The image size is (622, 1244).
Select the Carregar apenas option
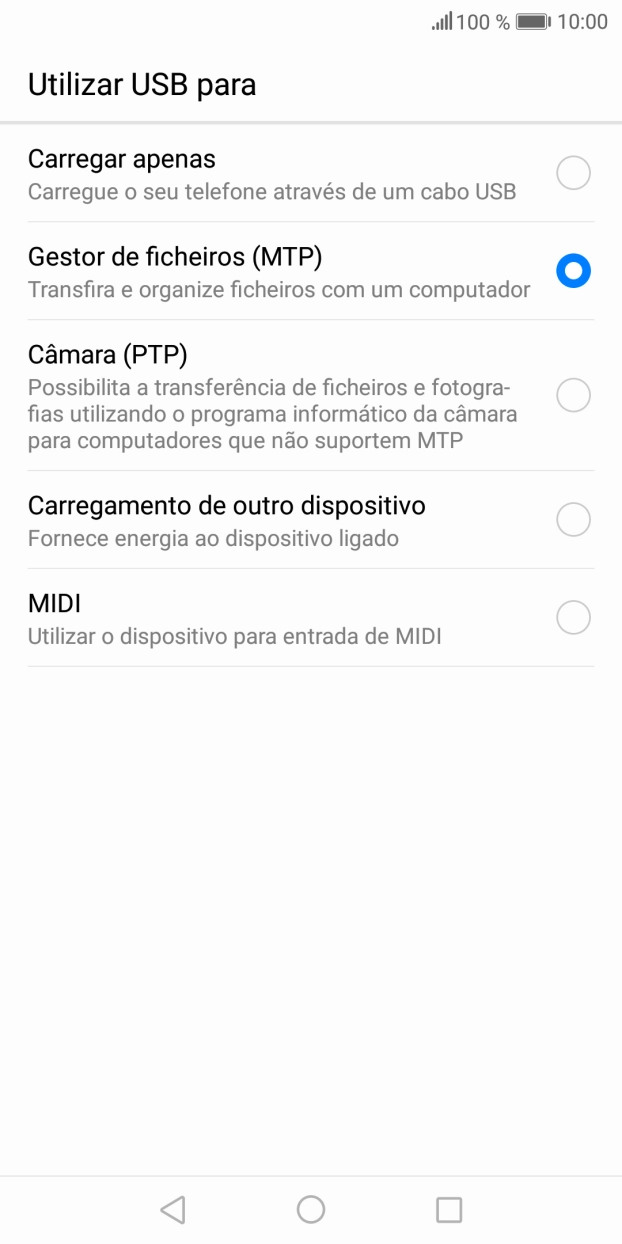pyautogui.click(x=573, y=173)
